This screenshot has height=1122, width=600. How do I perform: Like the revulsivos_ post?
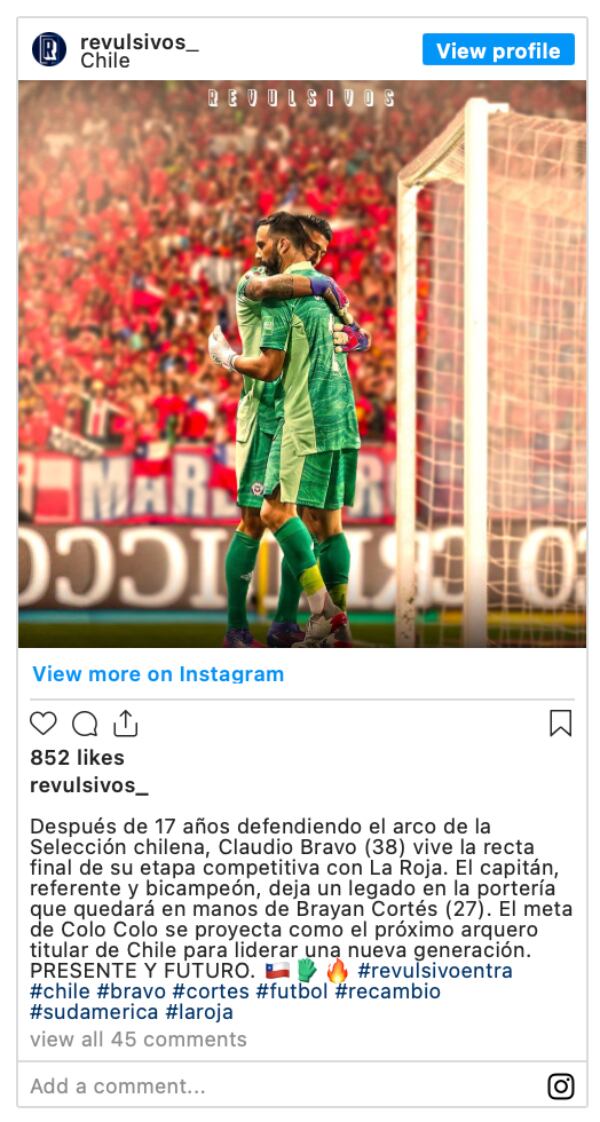click(44, 723)
